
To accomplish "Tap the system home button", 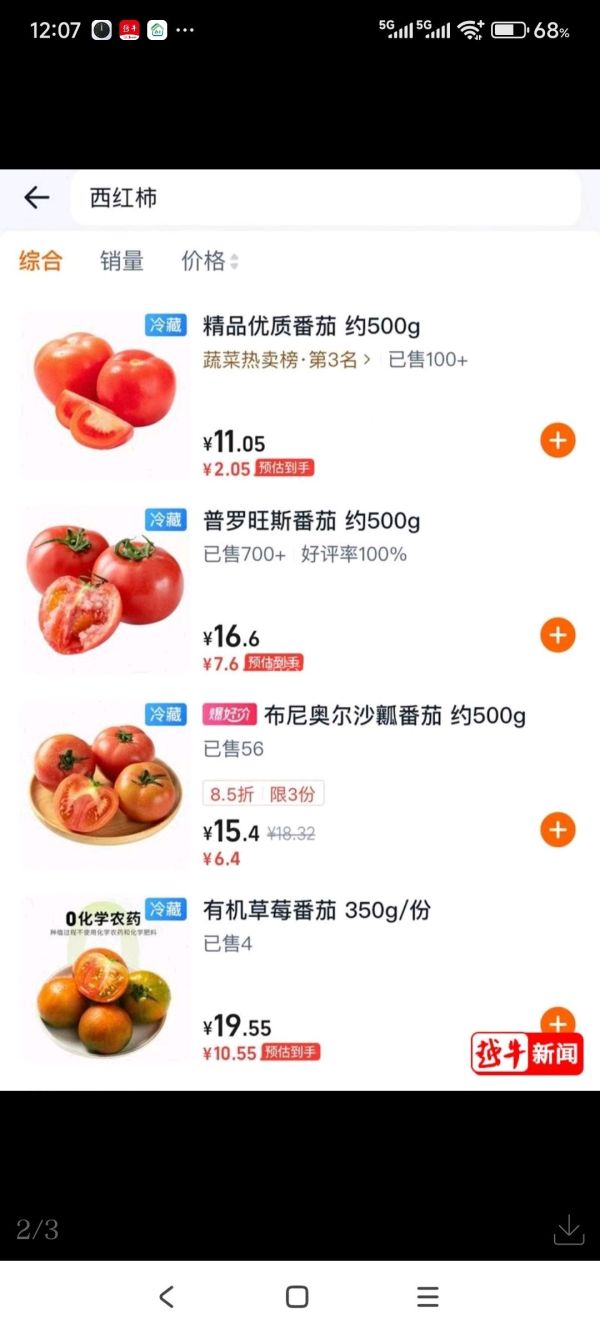I will 297,1297.
